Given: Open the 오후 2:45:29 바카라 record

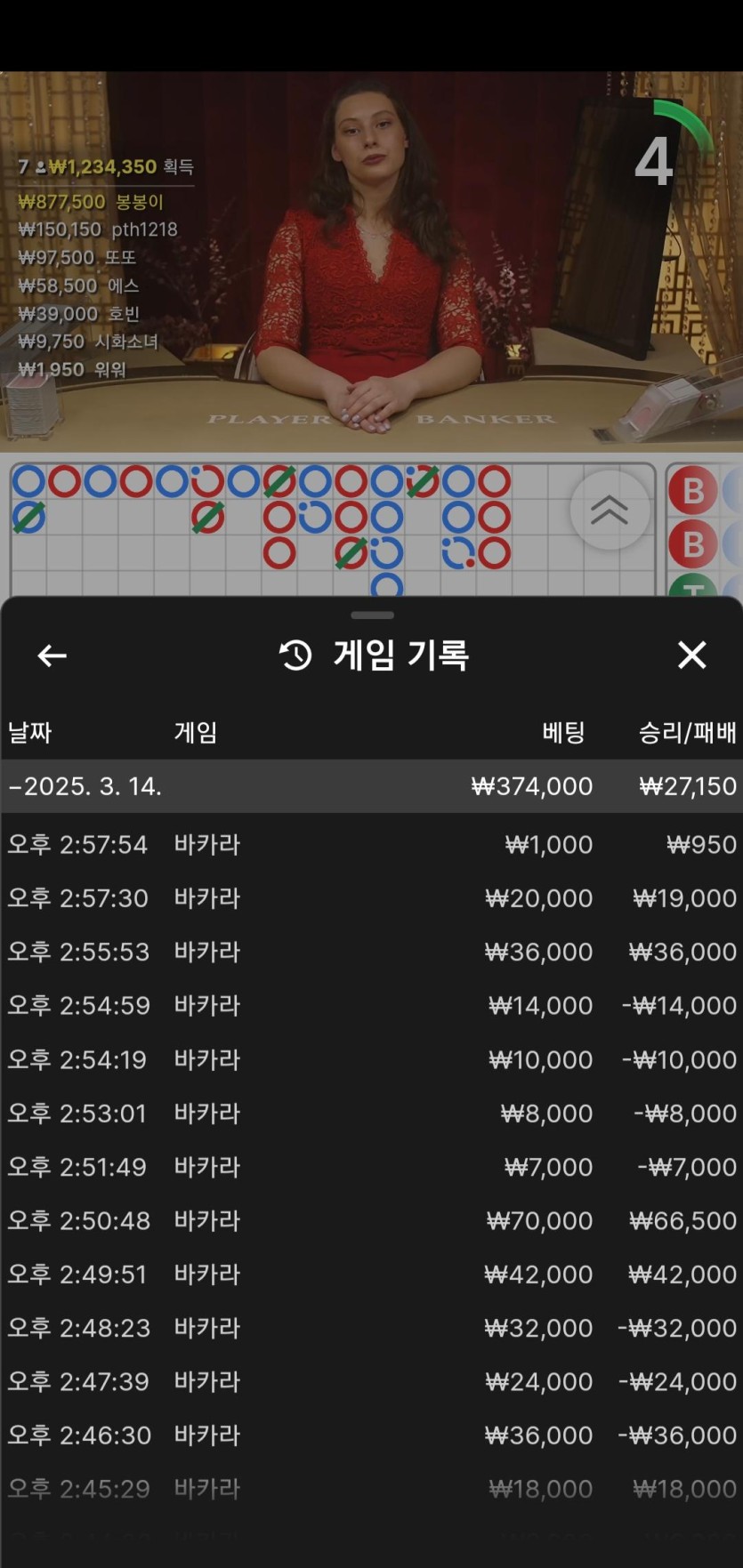Looking at the screenshot, I should pos(371,1489).
